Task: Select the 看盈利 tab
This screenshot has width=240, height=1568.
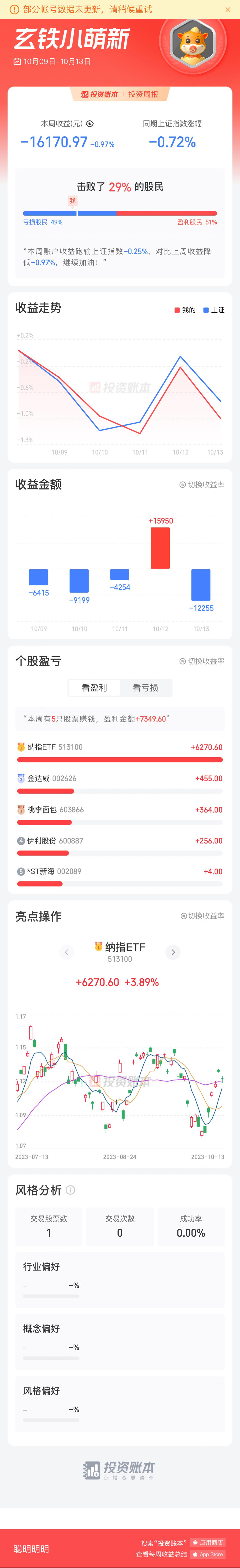Action: pos(94,688)
